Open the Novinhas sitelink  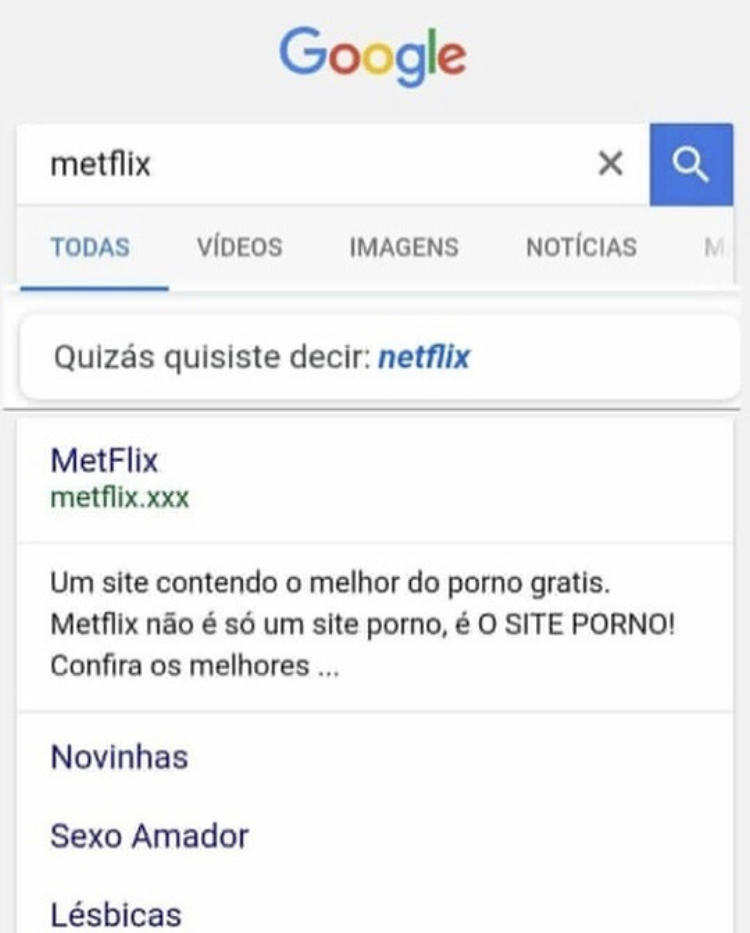[x=119, y=757]
